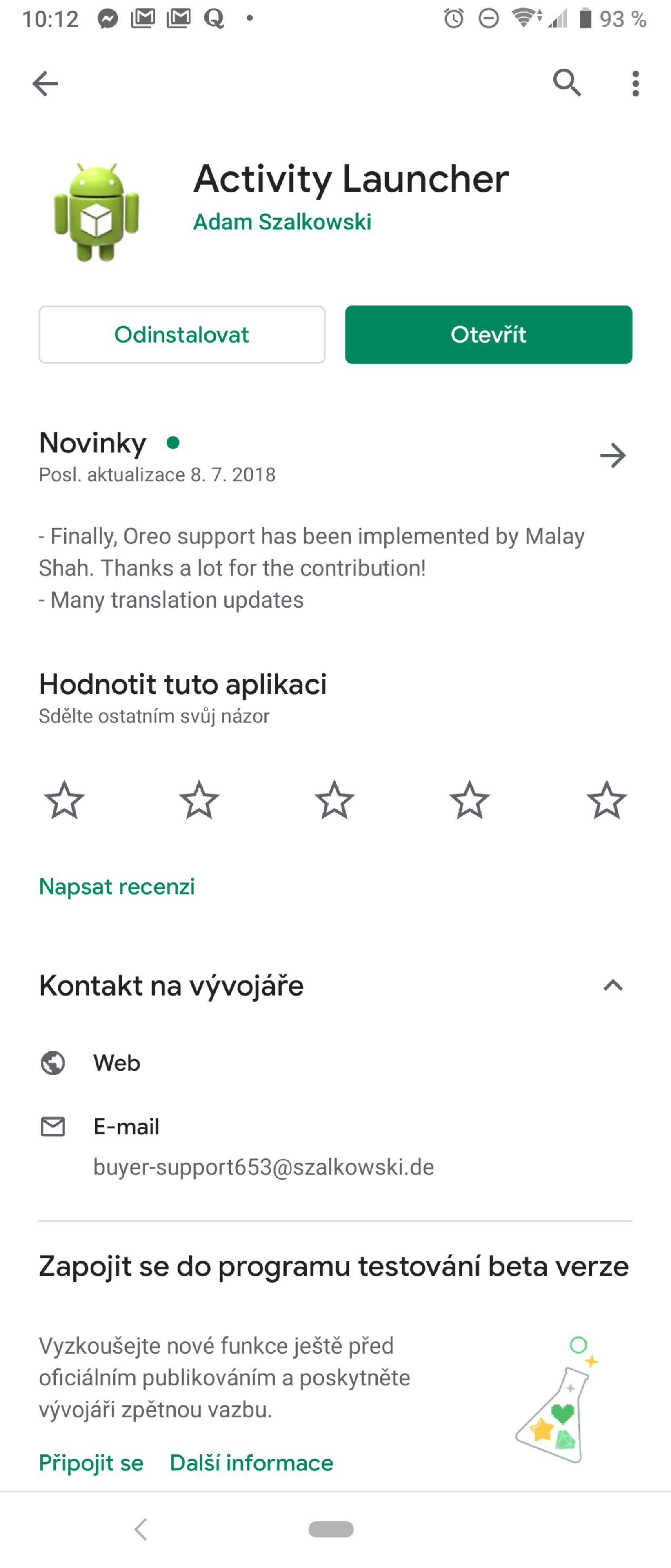Go back using the top arrow
Screen dimensions: 671x1568
coord(45,83)
